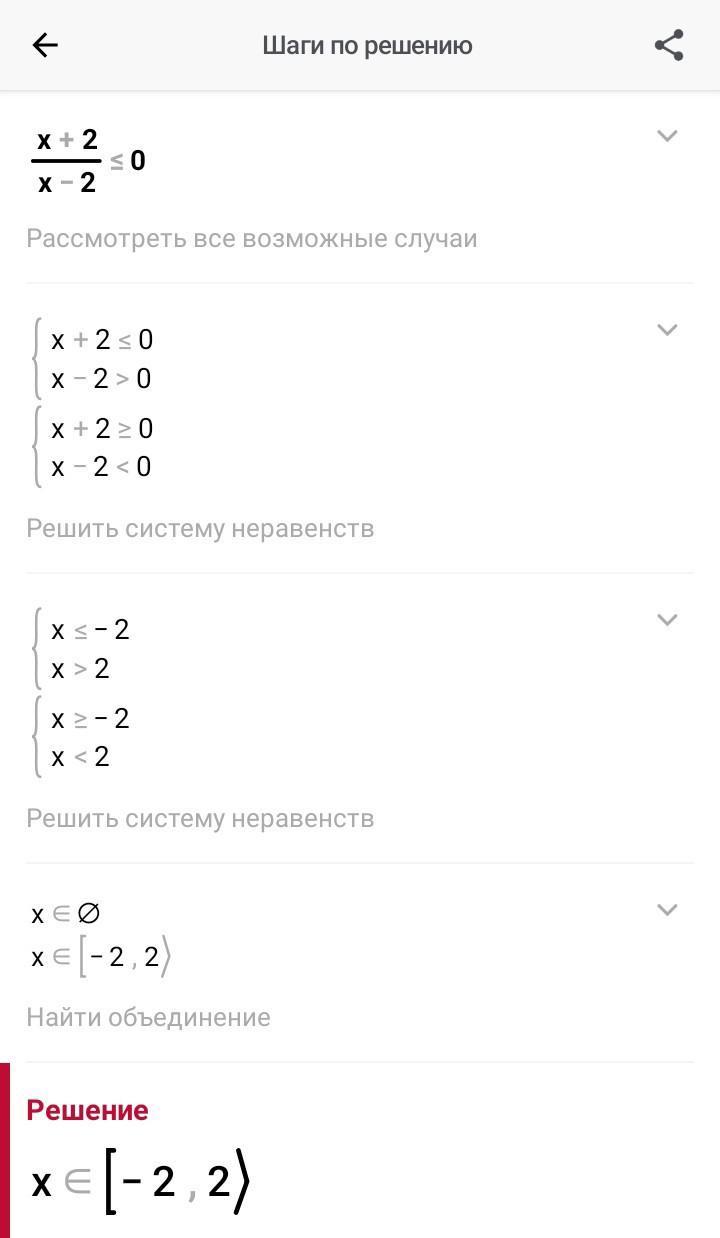This screenshot has height=1238, width=720.
Task: Expand the step with x ≤ −2 systems
Action: [x=667, y=619]
